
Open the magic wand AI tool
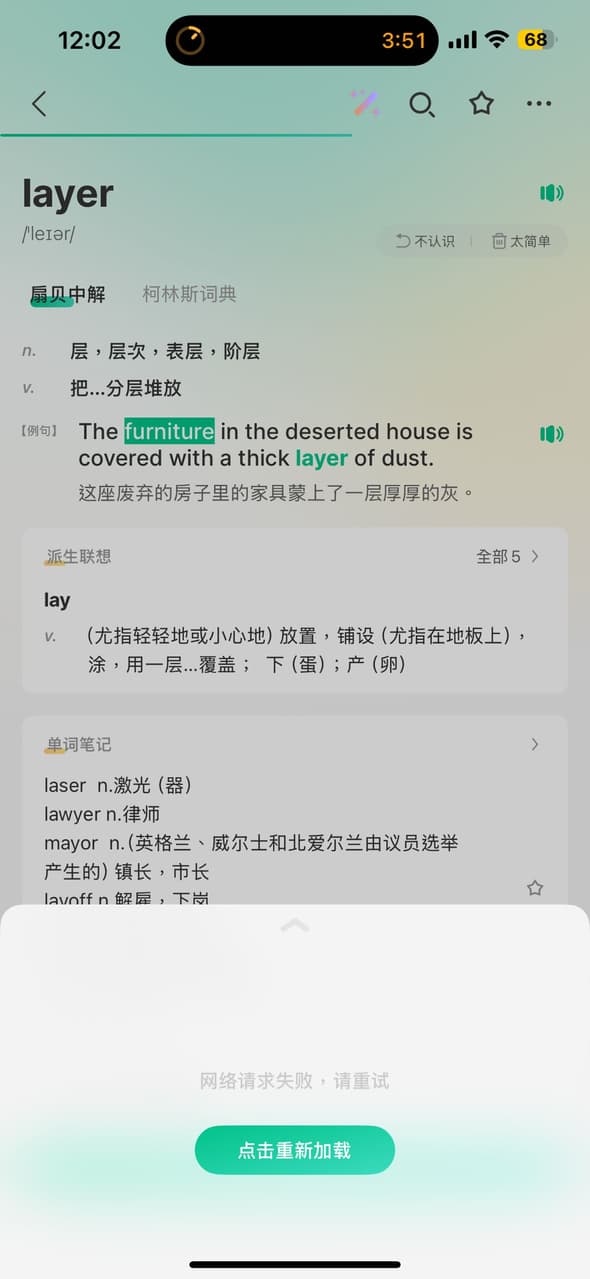coord(364,103)
